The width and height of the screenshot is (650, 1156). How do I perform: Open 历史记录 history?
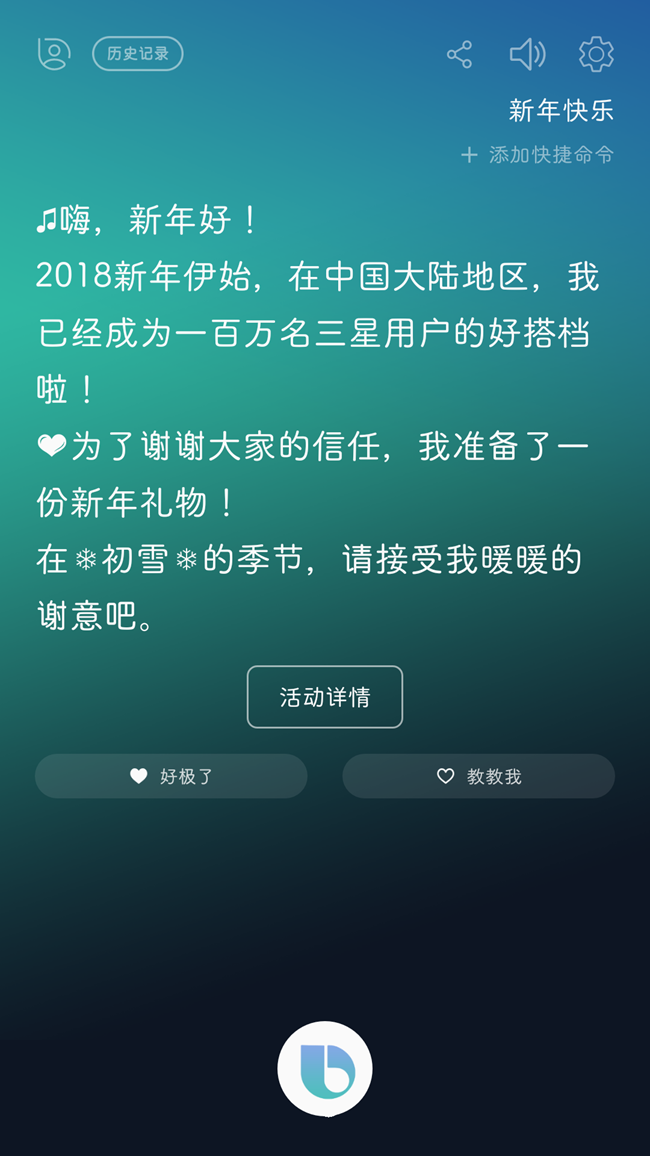[x=138, y=54]
